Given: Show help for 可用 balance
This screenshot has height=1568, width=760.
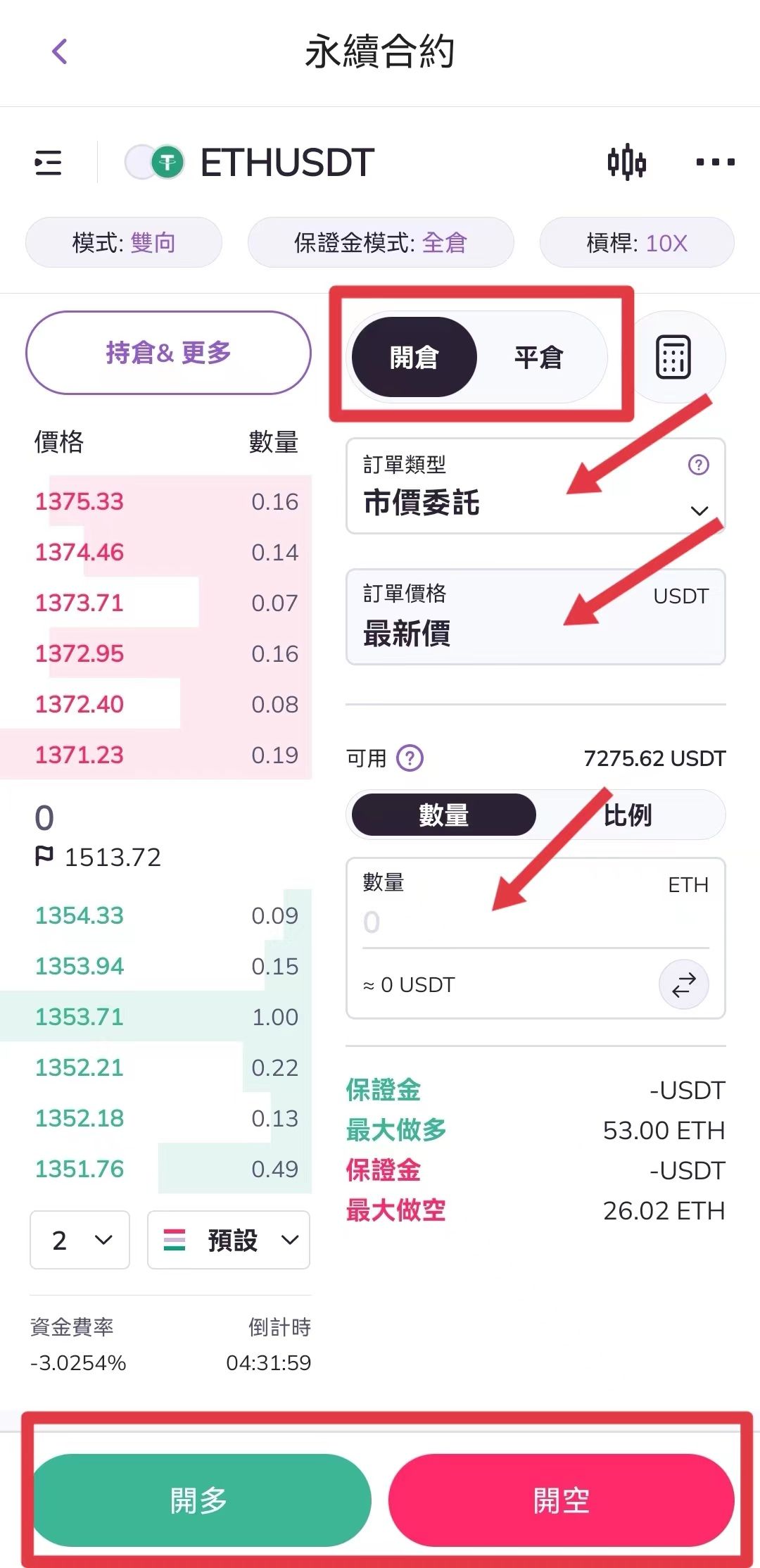Looking at the screenshot, I should pyautogui.click(x=410, y=758).
